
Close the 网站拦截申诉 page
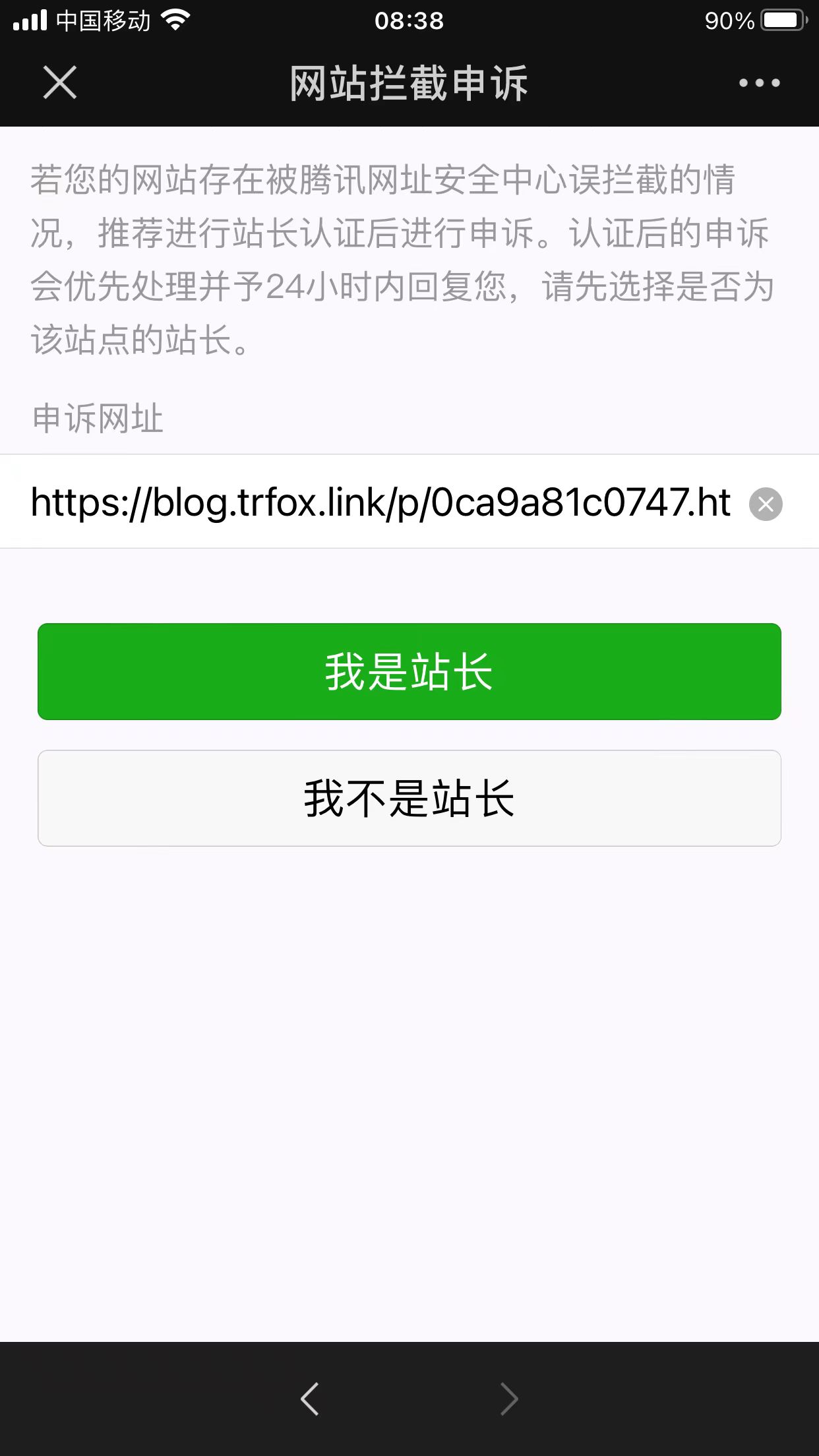coord(59,82)
